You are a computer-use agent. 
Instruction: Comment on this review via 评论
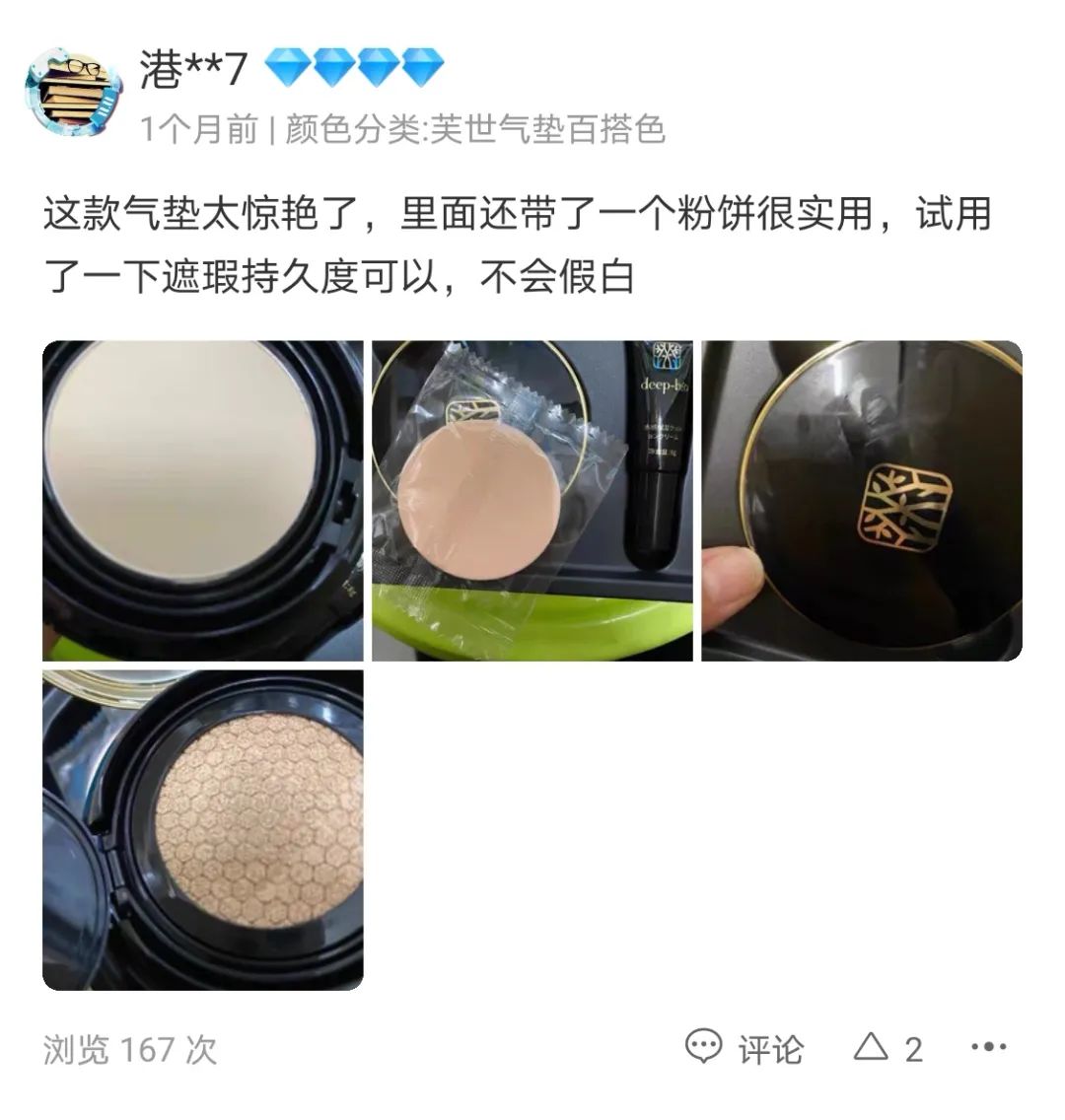point(745,1049)
